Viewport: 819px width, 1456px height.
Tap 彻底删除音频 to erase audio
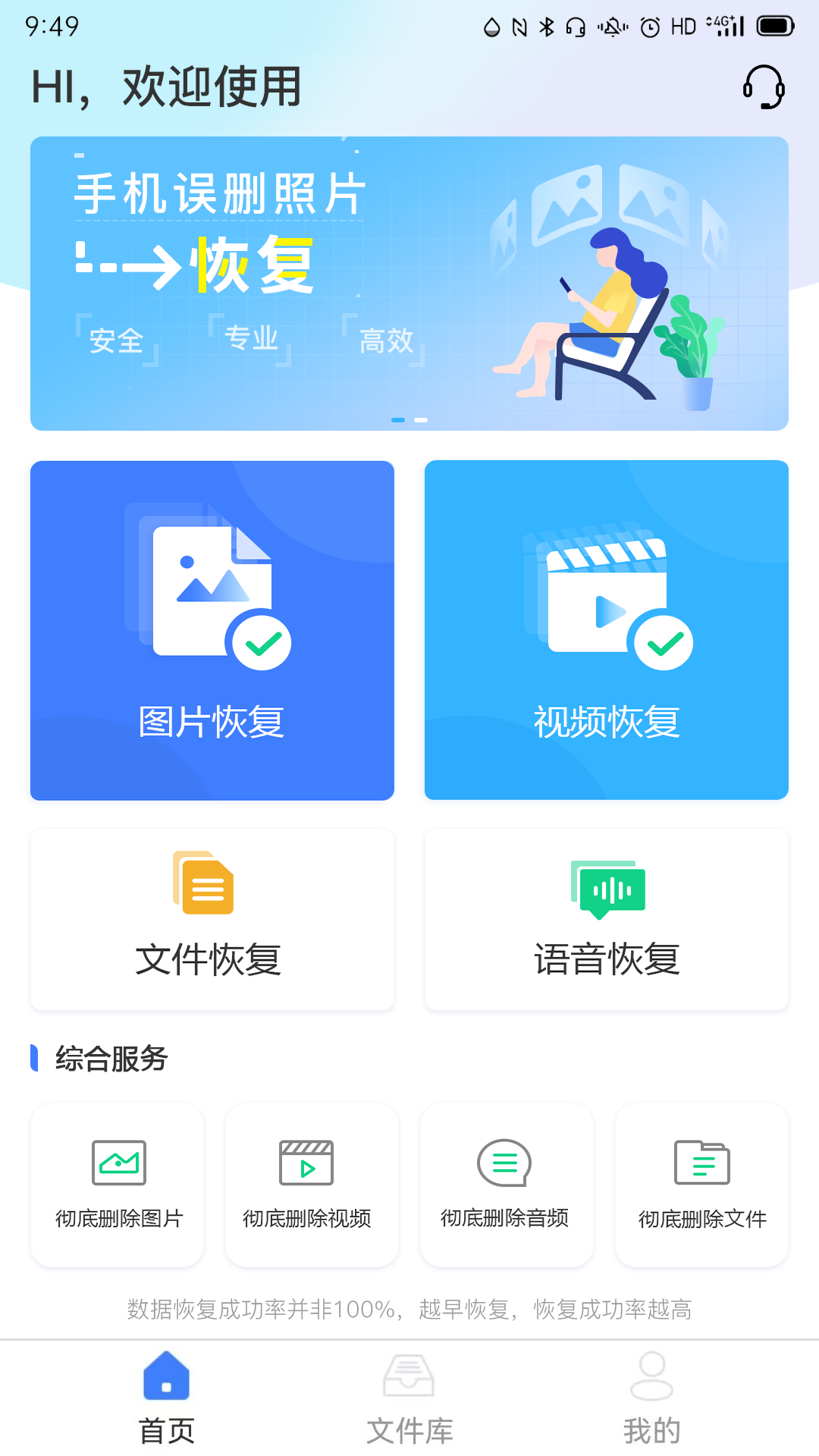pyautogui.click(x=506, y=1184)
